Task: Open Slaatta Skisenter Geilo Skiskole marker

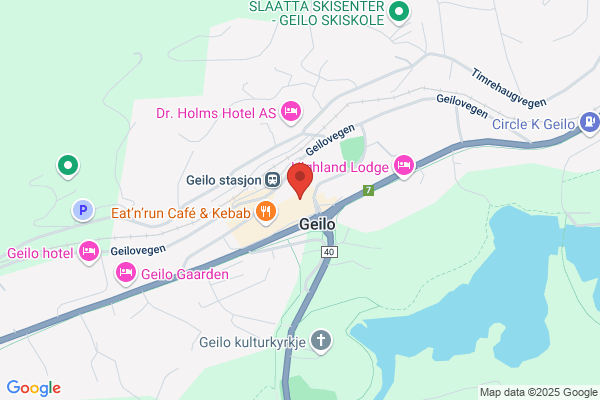Action: (398, 13)
